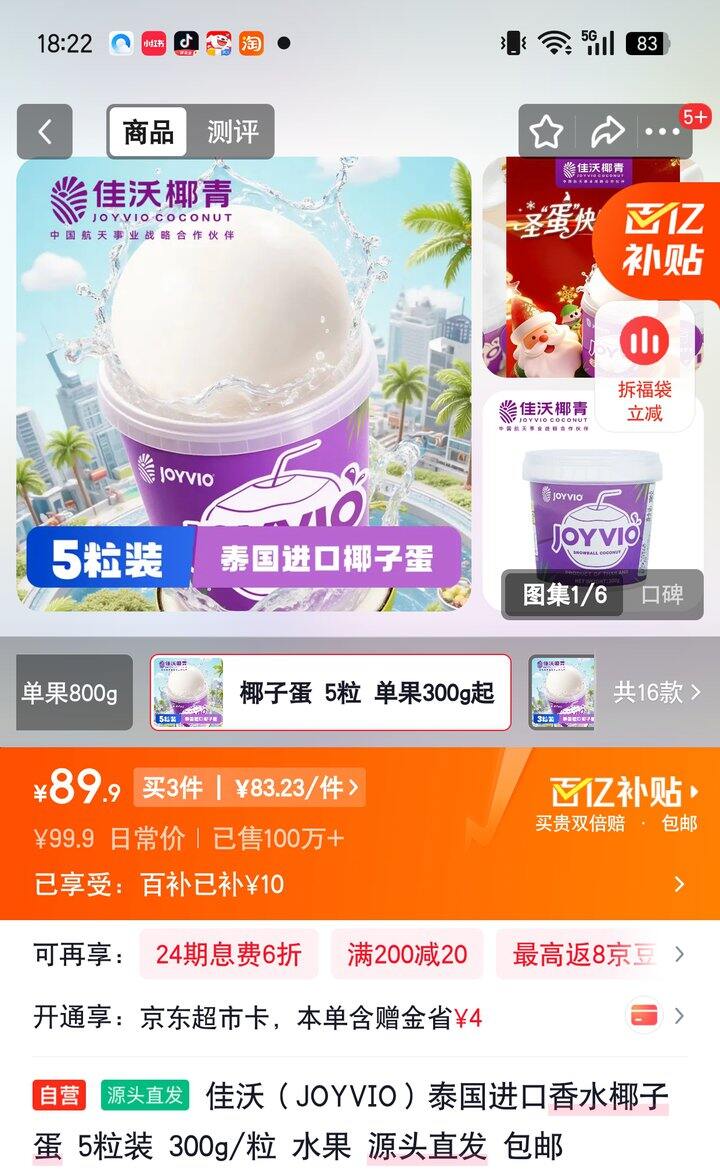Viewport: 720px width, 1176px height.
Task: Go back to previous page
Action: [44, 132]
